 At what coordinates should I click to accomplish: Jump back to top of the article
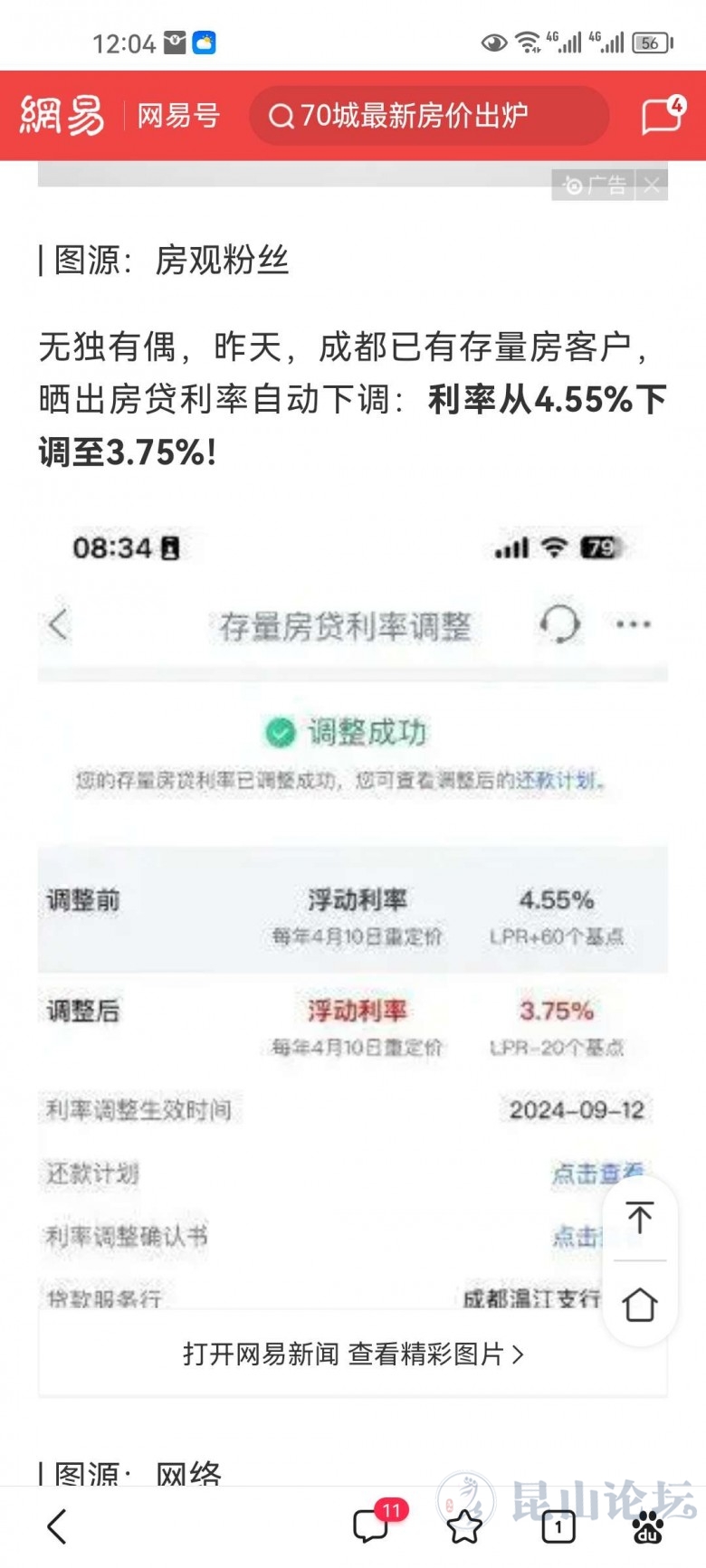pos(640,1217)
